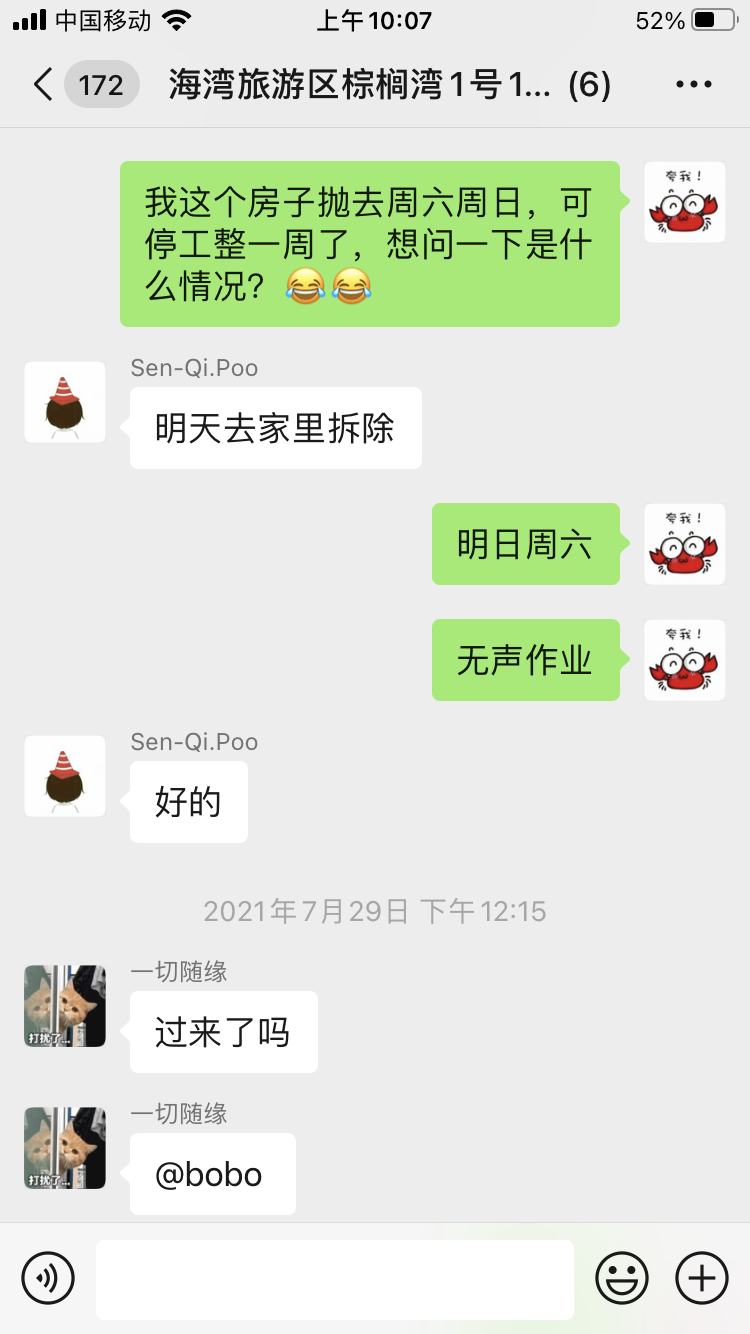Open the emoji sticker panel

pos(622,1278)
